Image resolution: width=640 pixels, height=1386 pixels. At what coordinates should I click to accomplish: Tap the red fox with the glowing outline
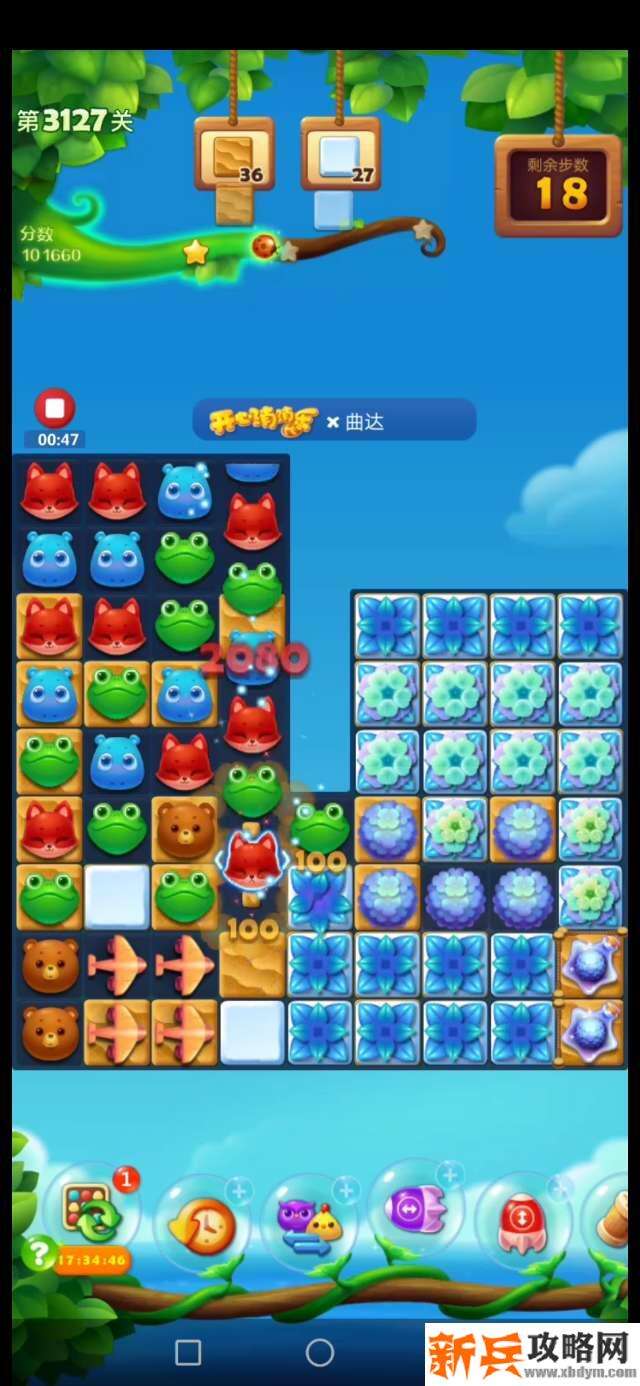(252, 860)
